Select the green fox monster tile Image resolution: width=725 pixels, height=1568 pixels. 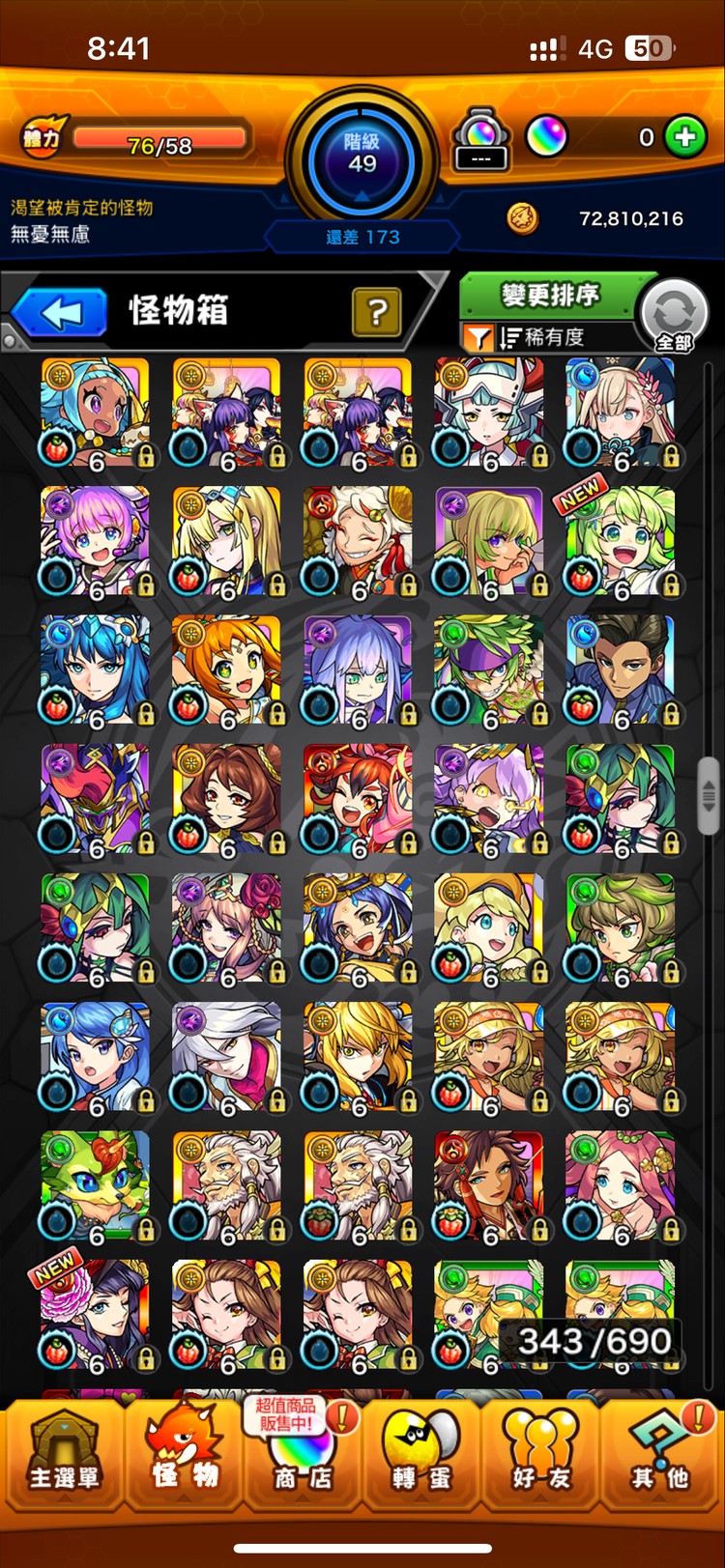[x=95, y=1185]
